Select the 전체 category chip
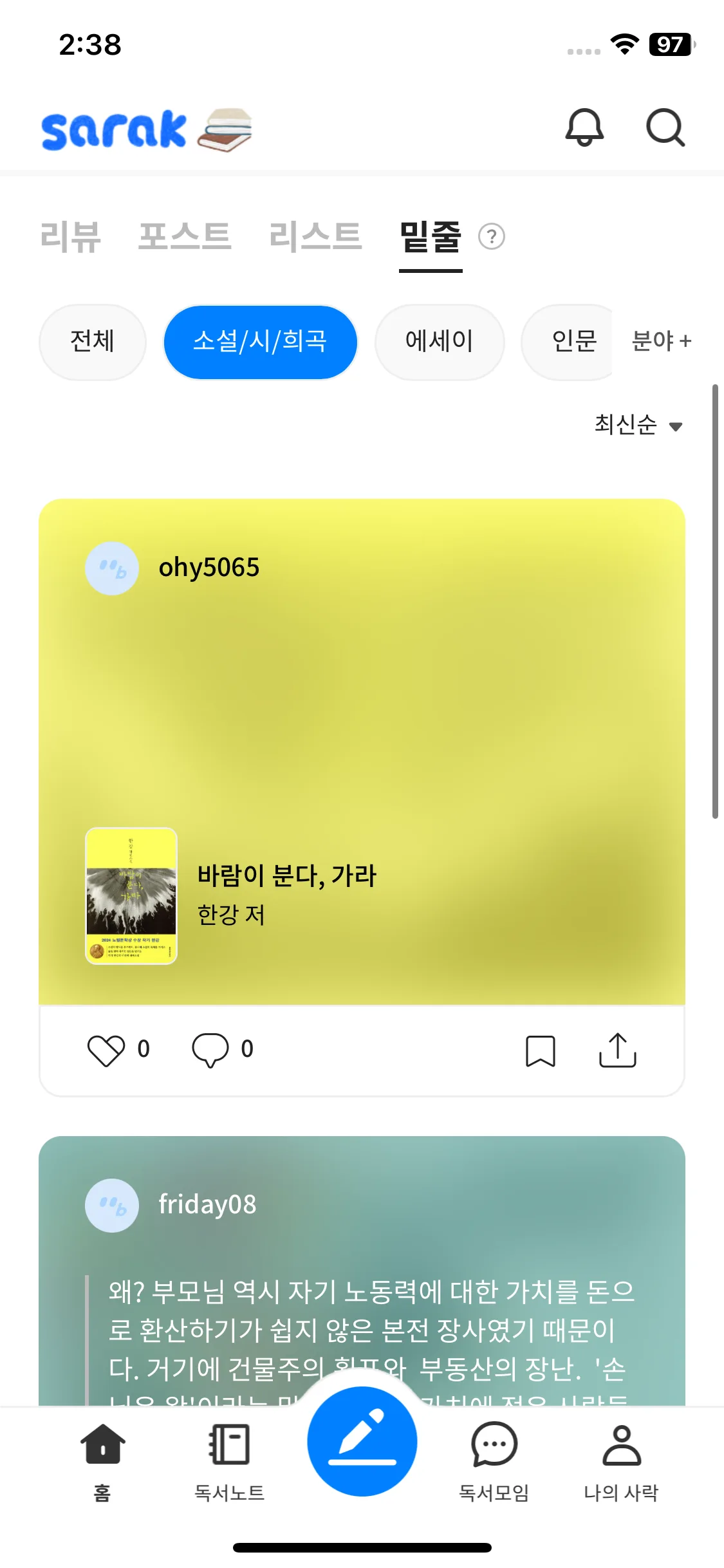The width and height of the screenshot is (724, 1568). [x=93, y=341]
